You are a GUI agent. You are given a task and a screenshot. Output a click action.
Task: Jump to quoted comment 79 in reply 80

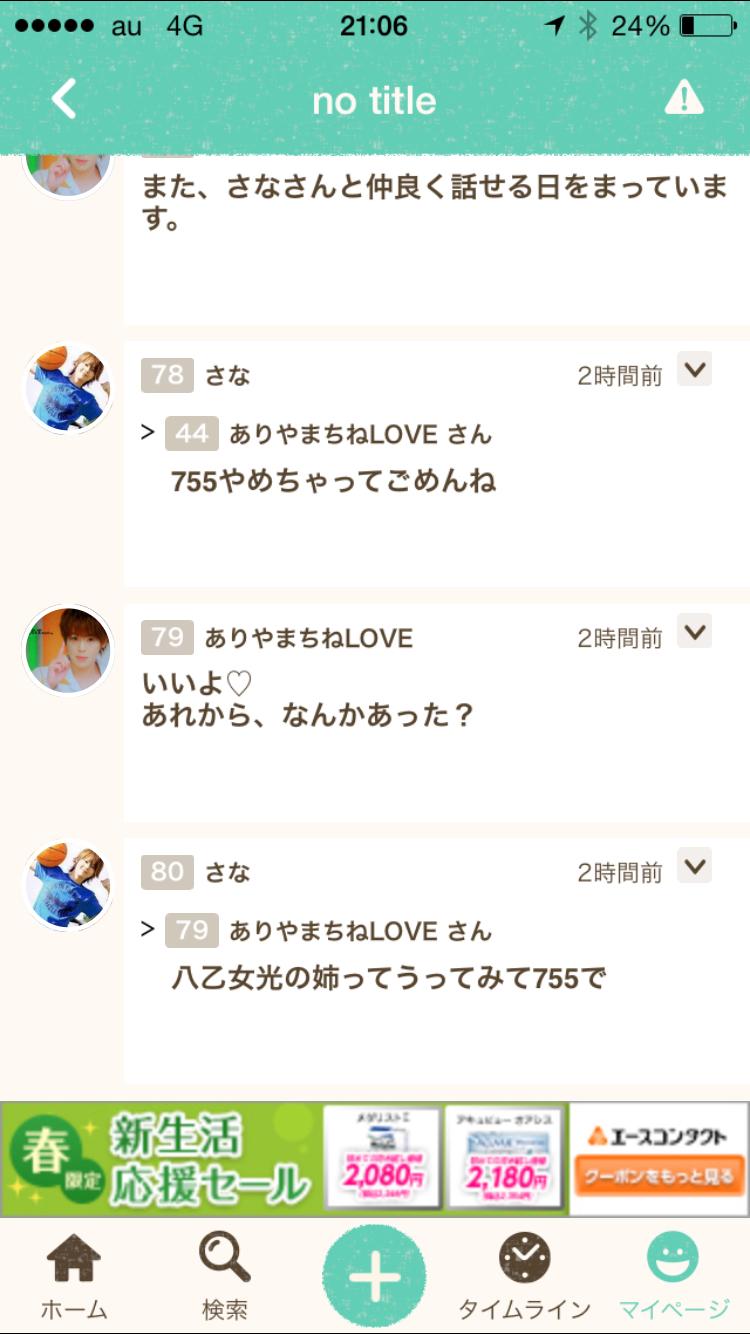(x=191, y=930)
